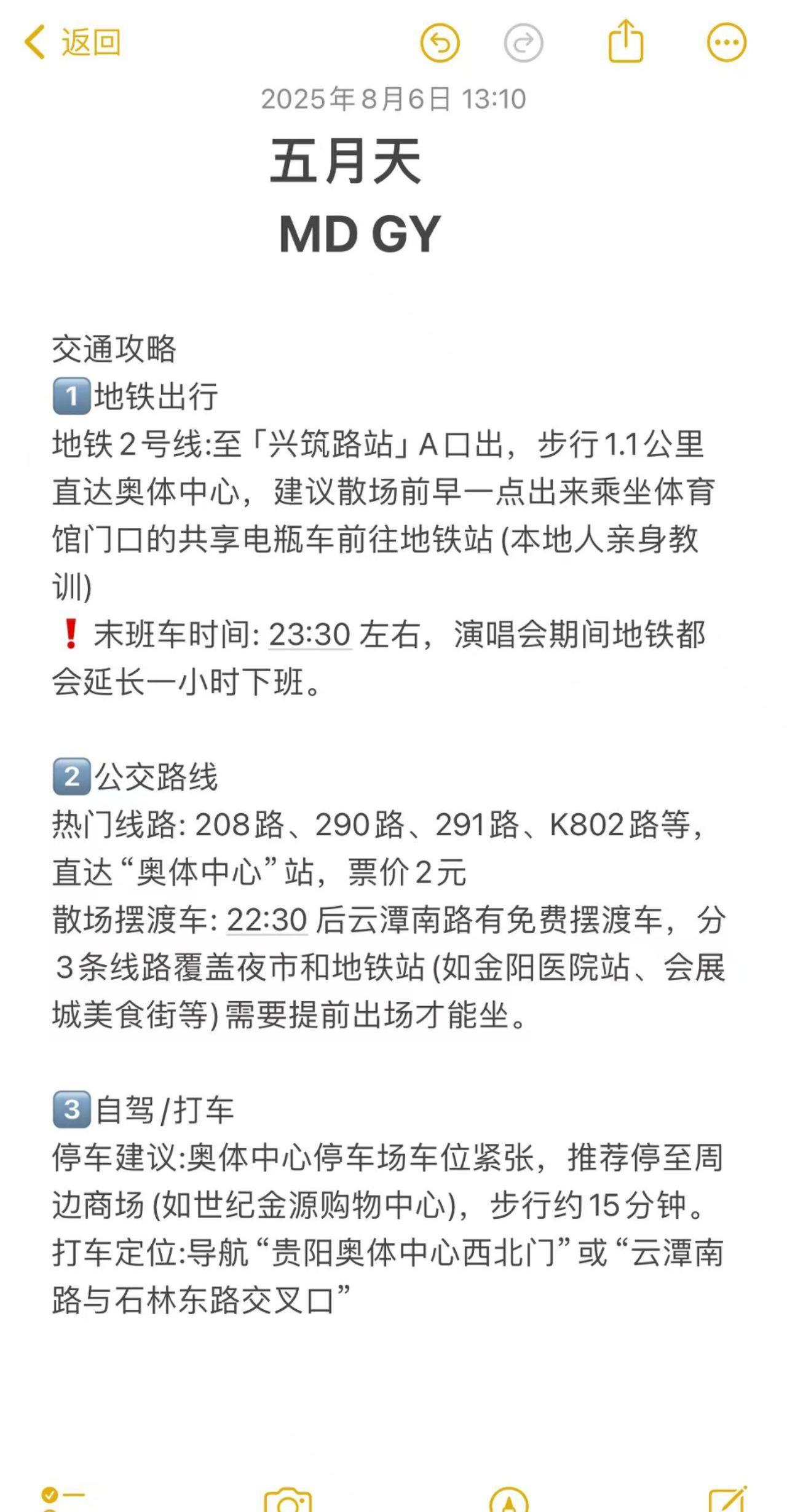Open the underlined 23:30 time link
The image size is (787, 1512).
(310, 634)
